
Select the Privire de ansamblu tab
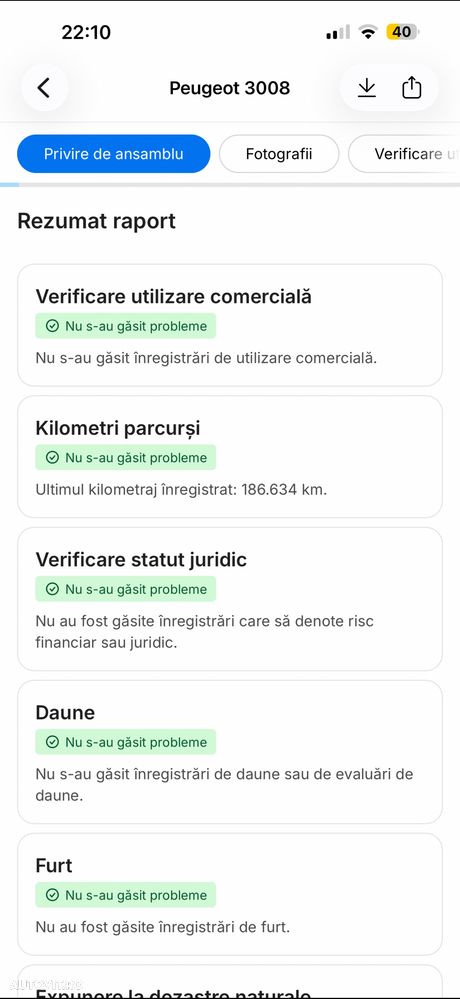coord(113,154)
